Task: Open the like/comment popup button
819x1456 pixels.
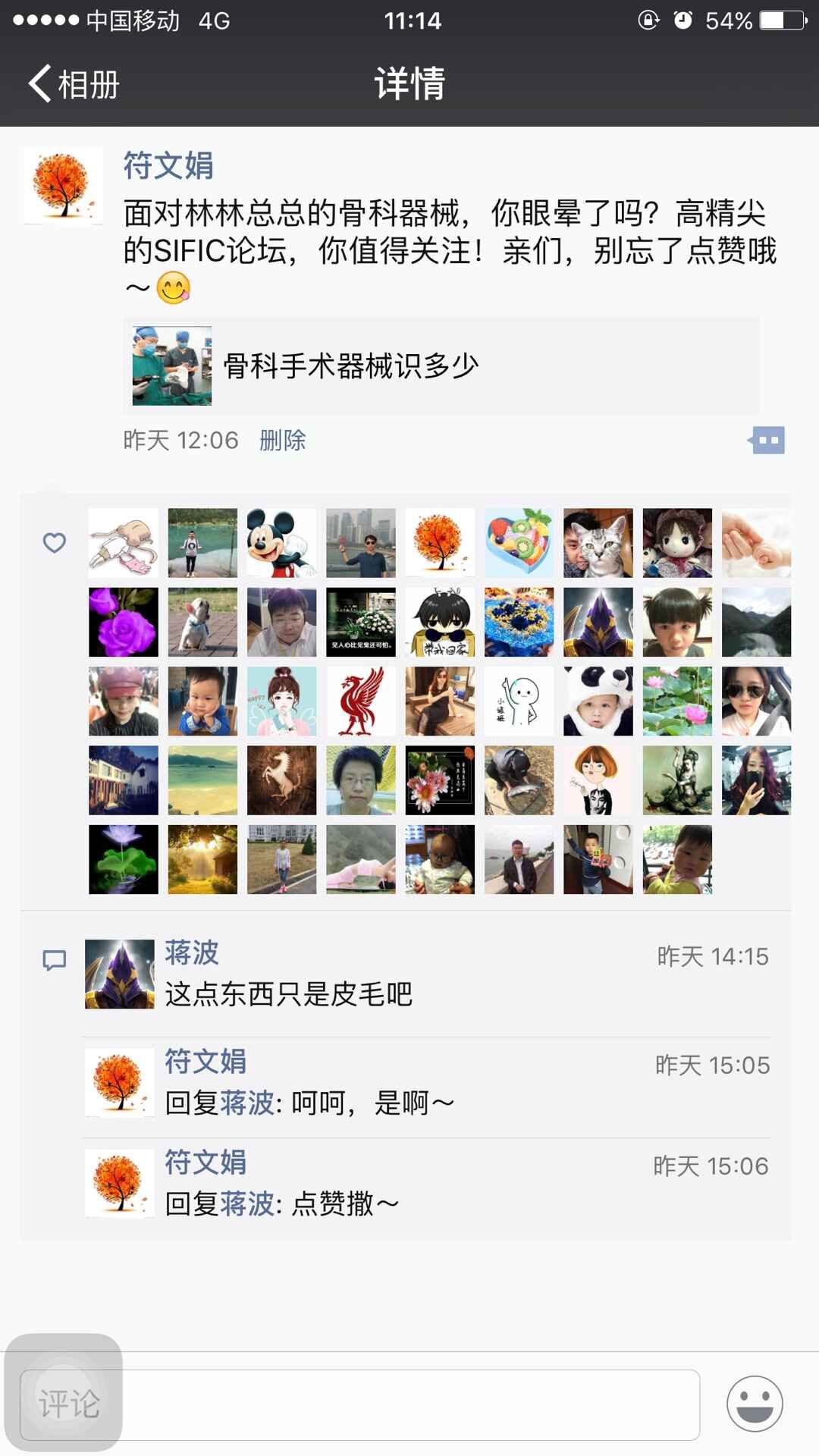Action: 767,440
